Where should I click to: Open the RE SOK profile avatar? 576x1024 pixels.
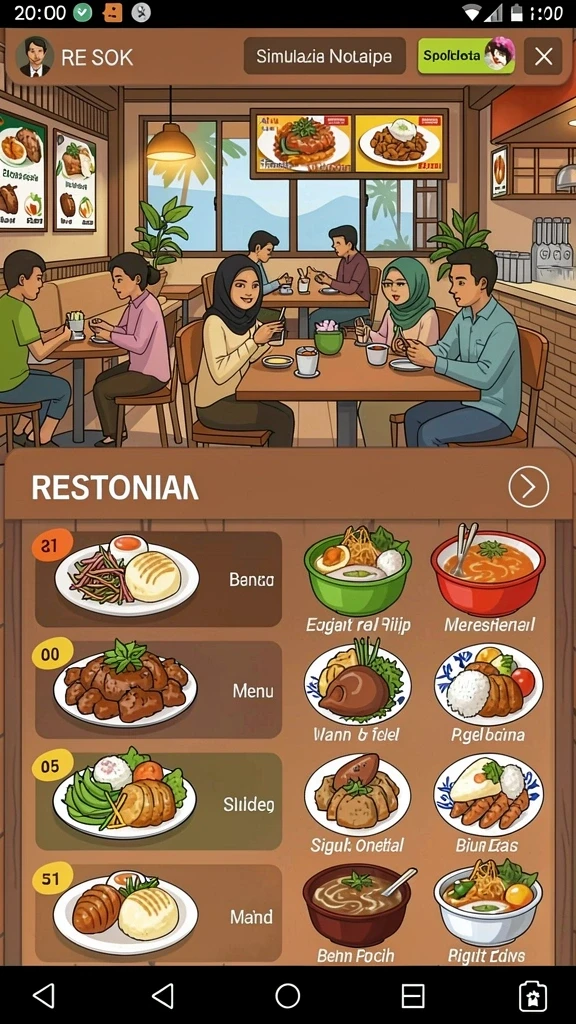pos(35,57)
